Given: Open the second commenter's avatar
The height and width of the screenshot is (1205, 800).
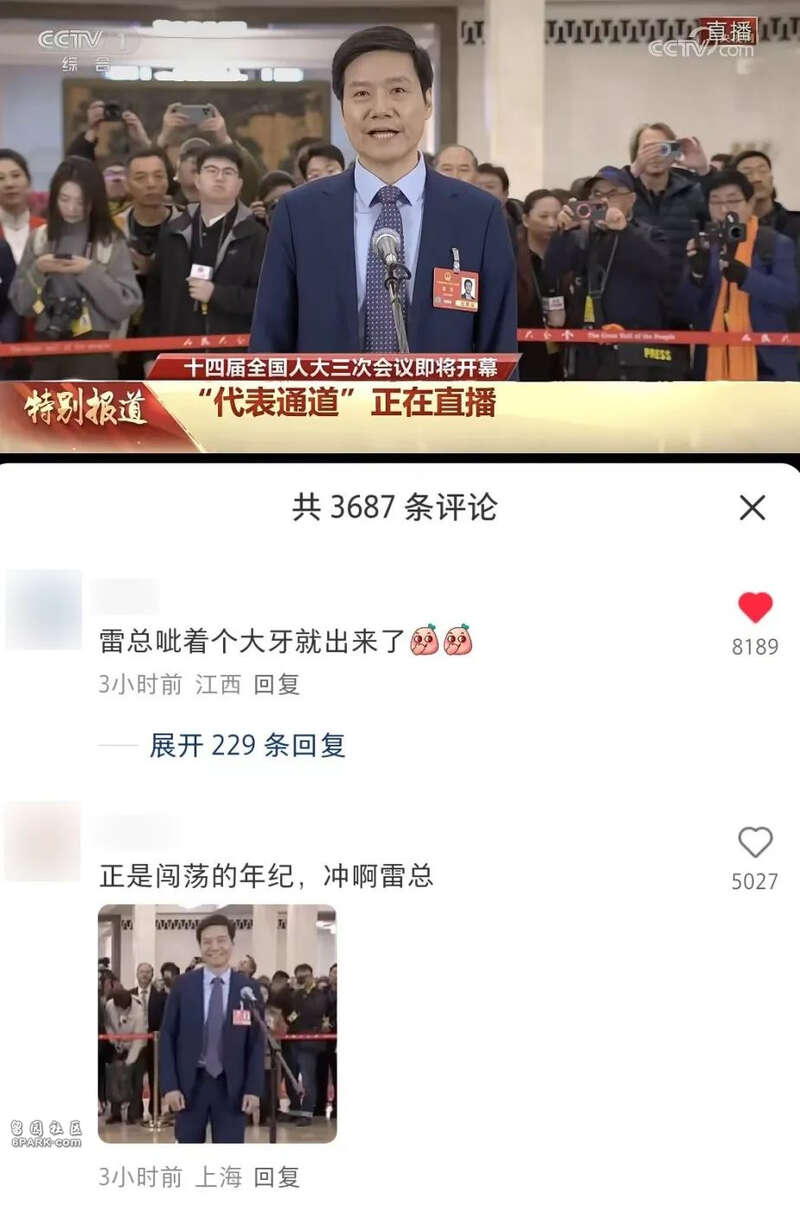Looking at the screenshot, I should click(43, 842).
